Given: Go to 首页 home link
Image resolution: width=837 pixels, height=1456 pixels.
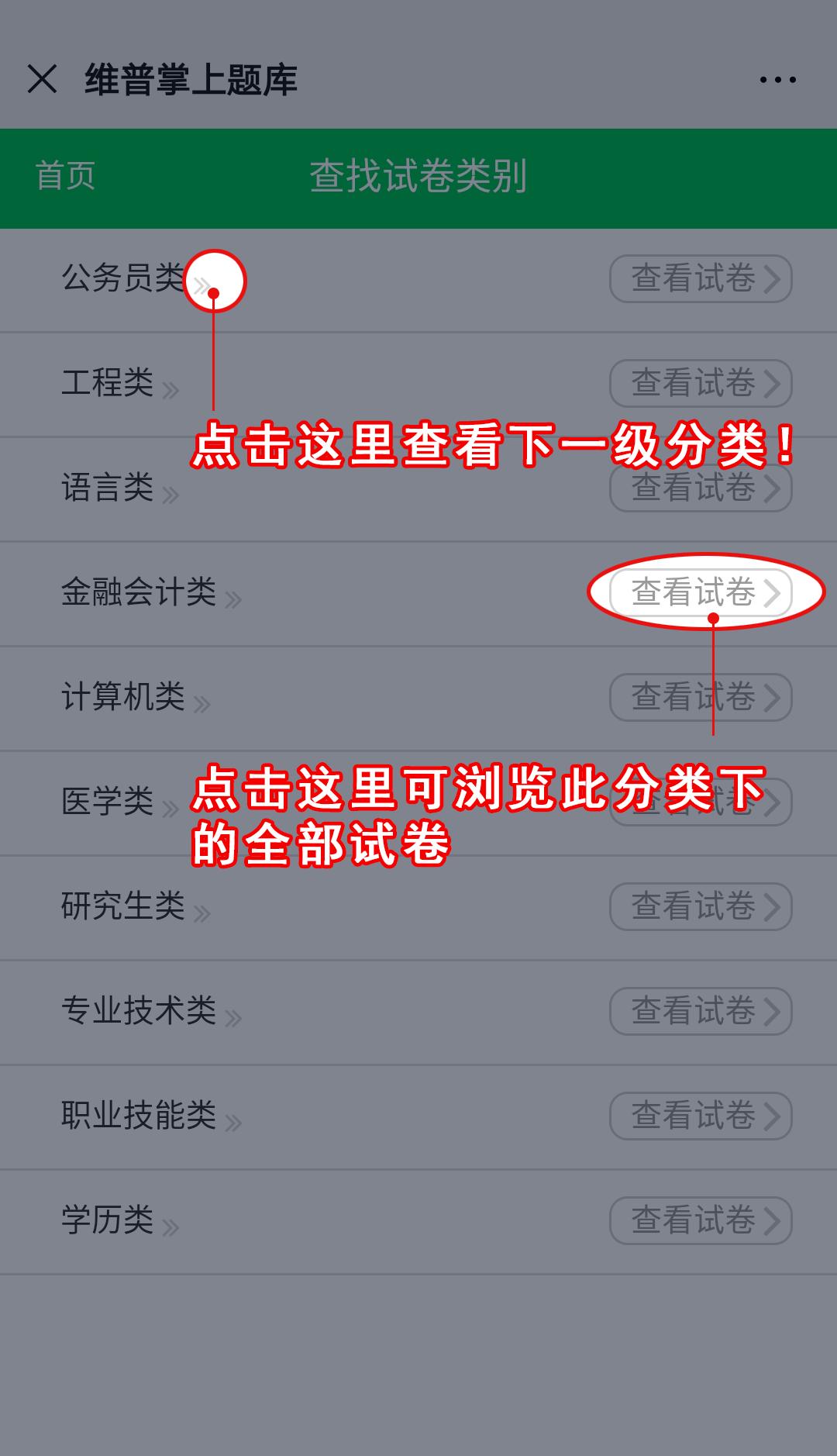Looking at the screenshot, I should [x=65, y=176].
